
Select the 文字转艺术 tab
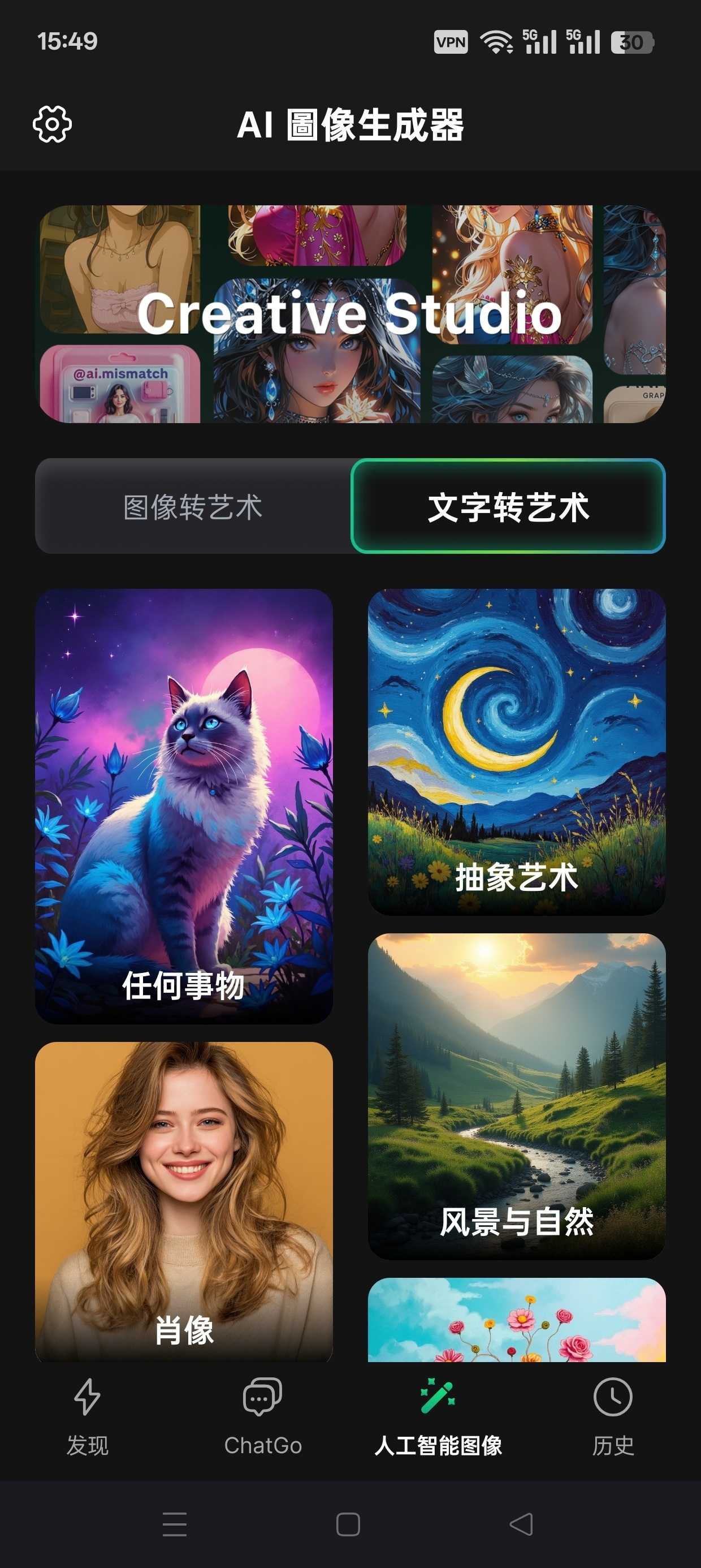point(508,506)
